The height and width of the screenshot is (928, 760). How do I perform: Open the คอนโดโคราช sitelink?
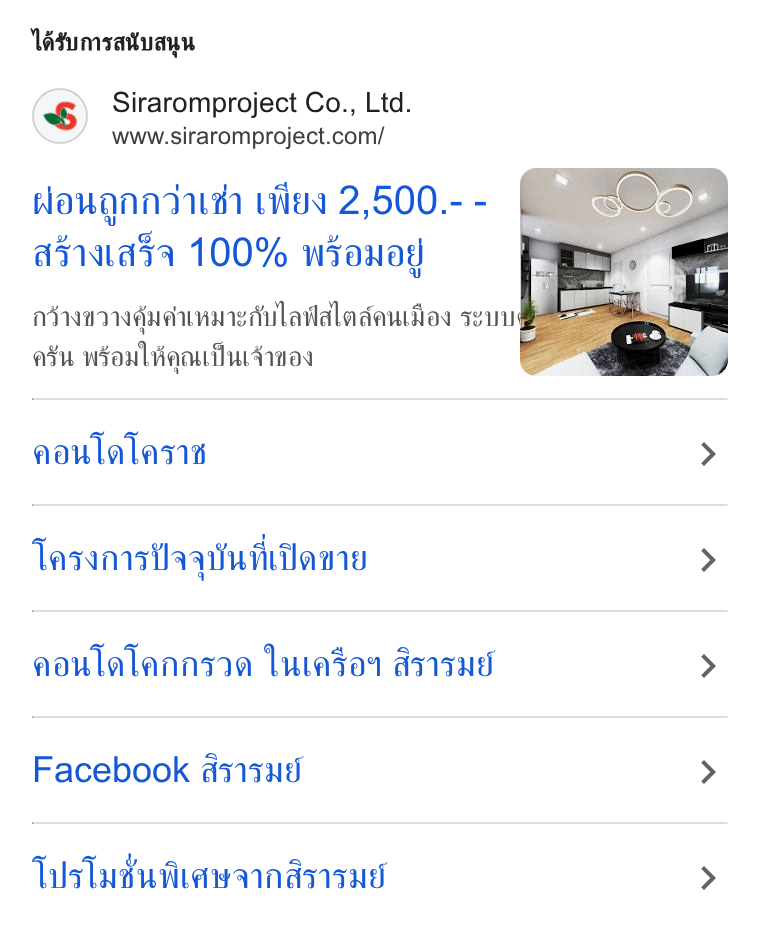[x=379, y=453]
